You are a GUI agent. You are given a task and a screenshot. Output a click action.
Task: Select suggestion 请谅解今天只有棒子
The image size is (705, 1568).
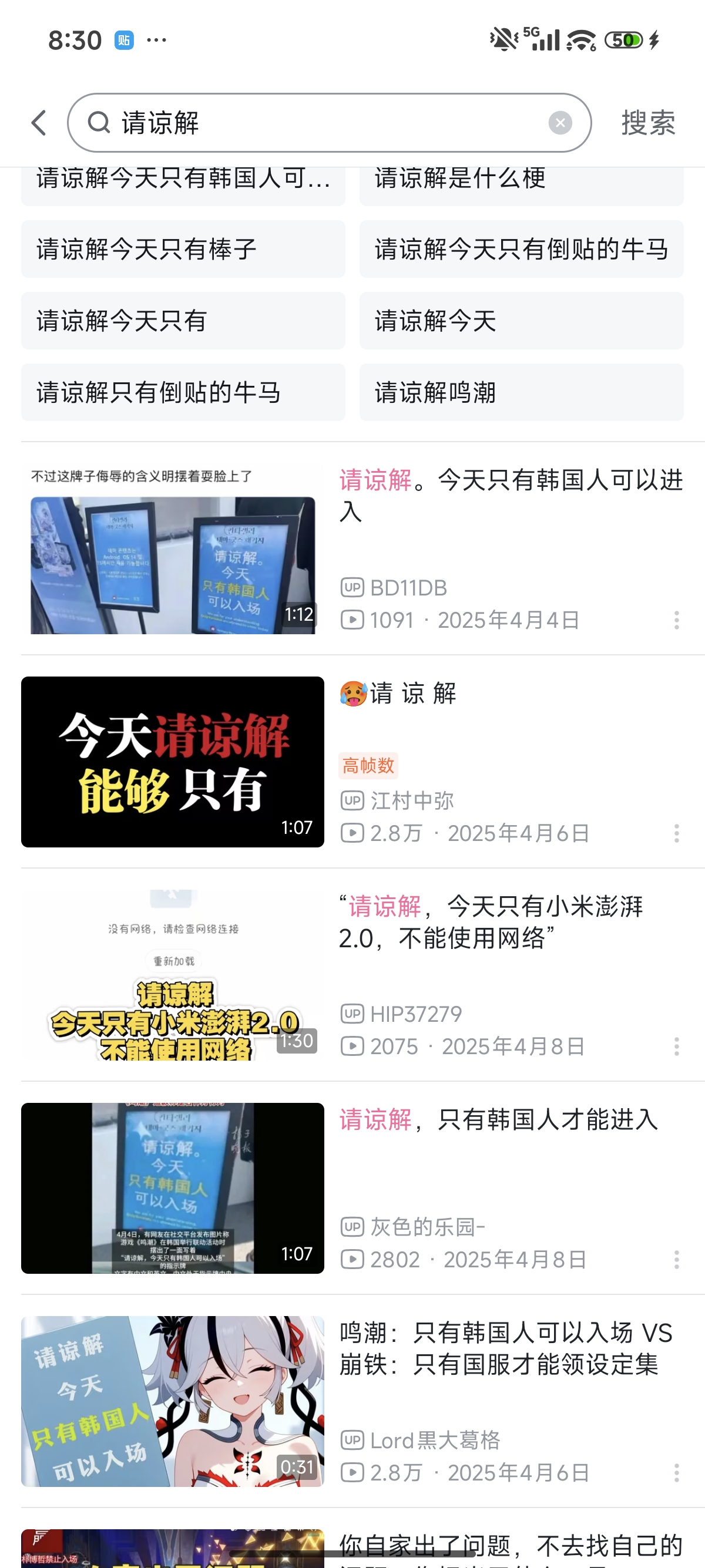click(x=183, y=249)
